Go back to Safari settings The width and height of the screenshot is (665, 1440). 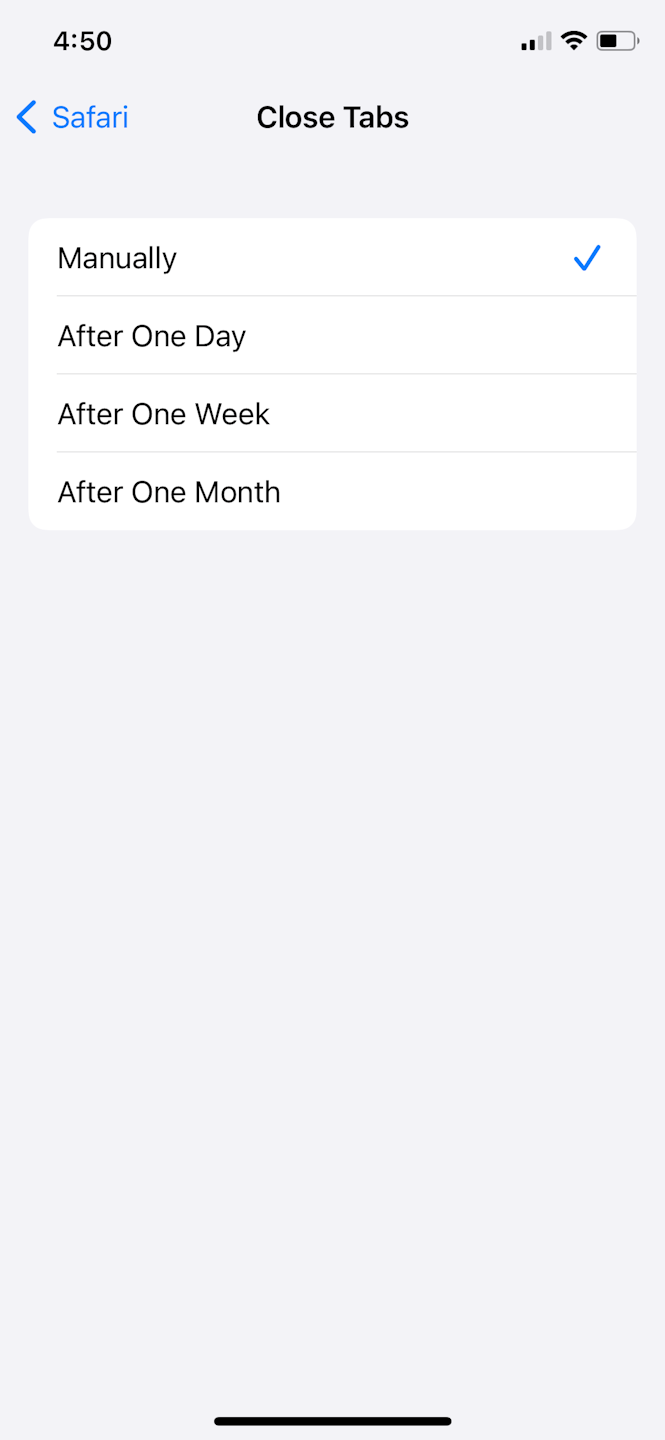[x=73, y=118]
